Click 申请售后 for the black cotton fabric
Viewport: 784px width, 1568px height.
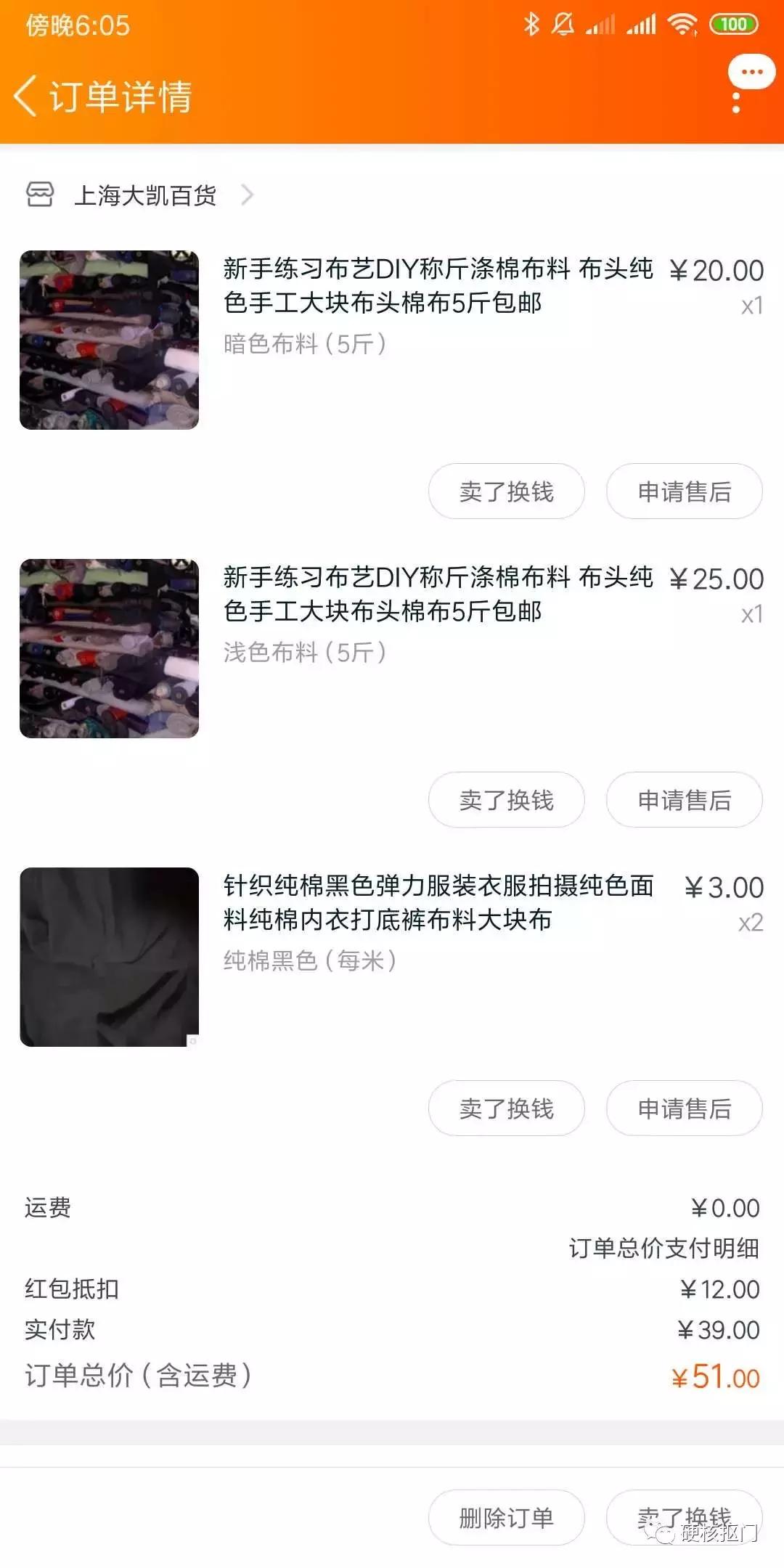(x=685, y=1108)
